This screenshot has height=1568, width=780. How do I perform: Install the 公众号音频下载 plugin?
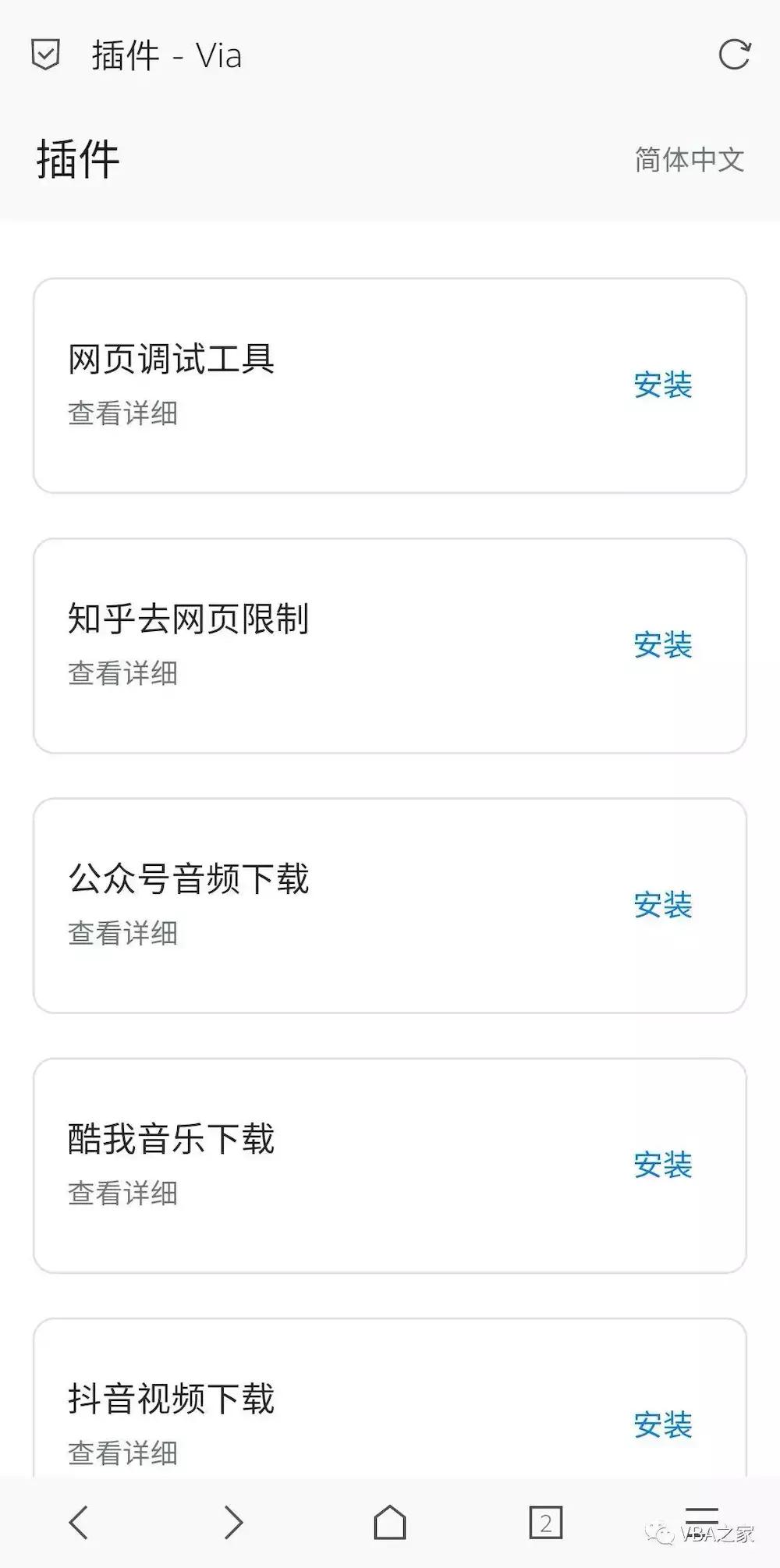pos(664,905)
